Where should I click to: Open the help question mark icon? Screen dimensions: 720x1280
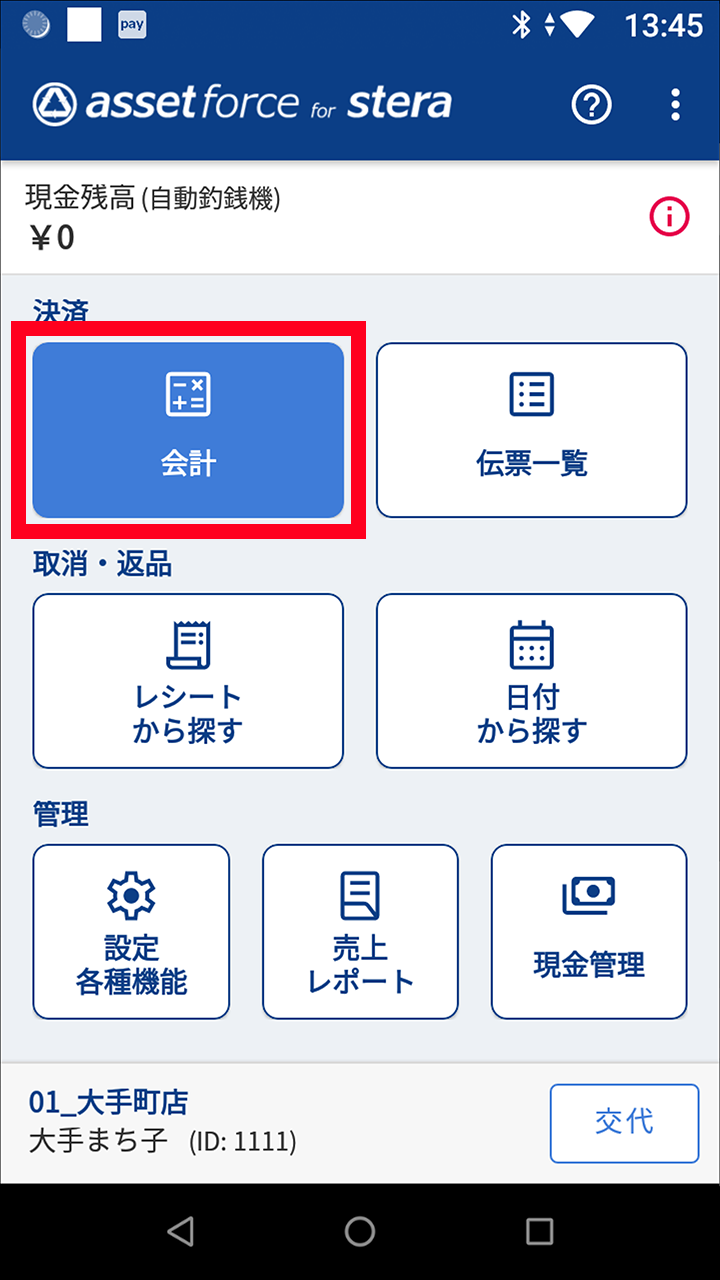(591, 104)
